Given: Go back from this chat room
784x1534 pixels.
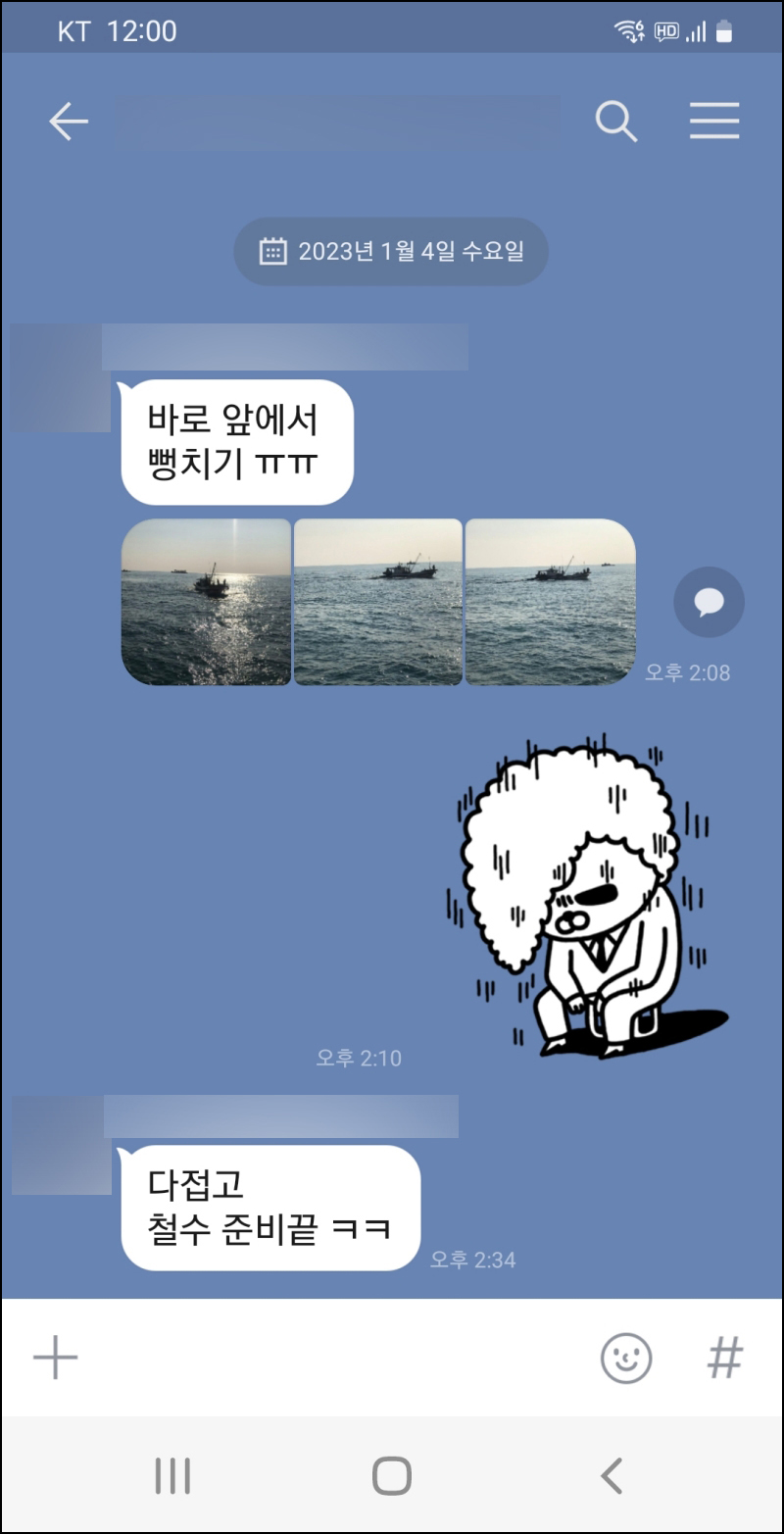Looking at the screenshot, I should click(x=69, y=122).
